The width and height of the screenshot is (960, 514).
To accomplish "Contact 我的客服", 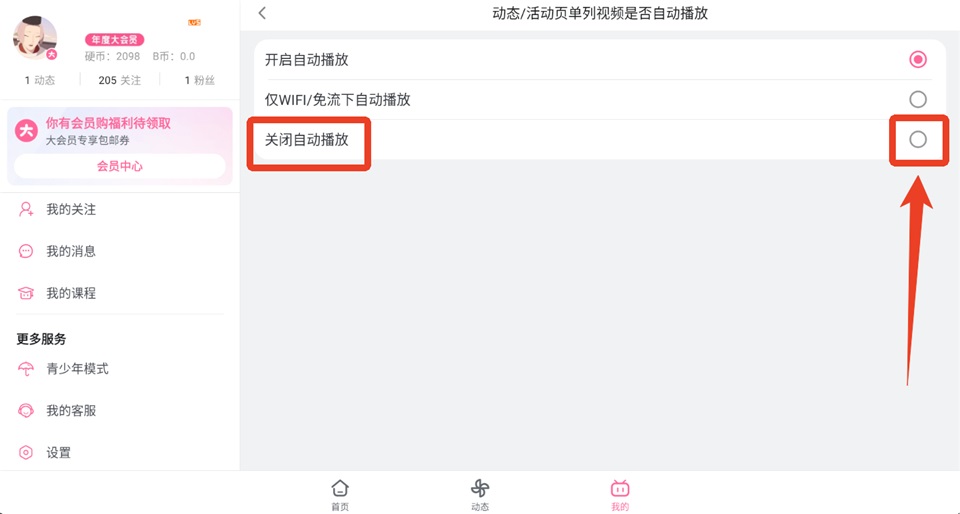I will click(x=70, y=411).
